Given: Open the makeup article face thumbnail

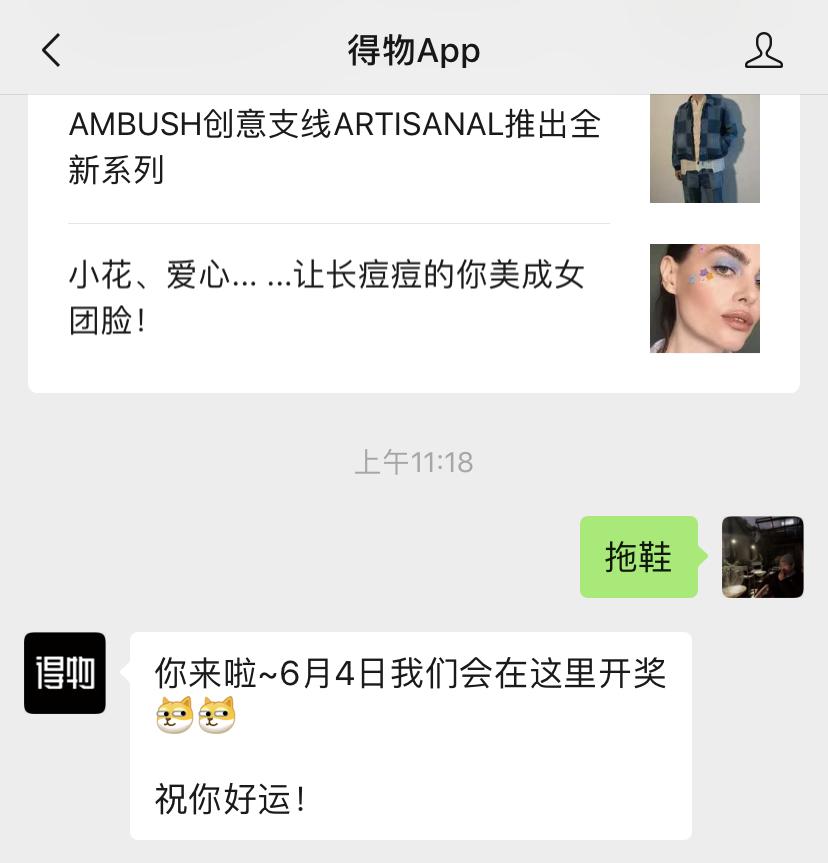Looking at the screenshot, I should click(704, 297).
